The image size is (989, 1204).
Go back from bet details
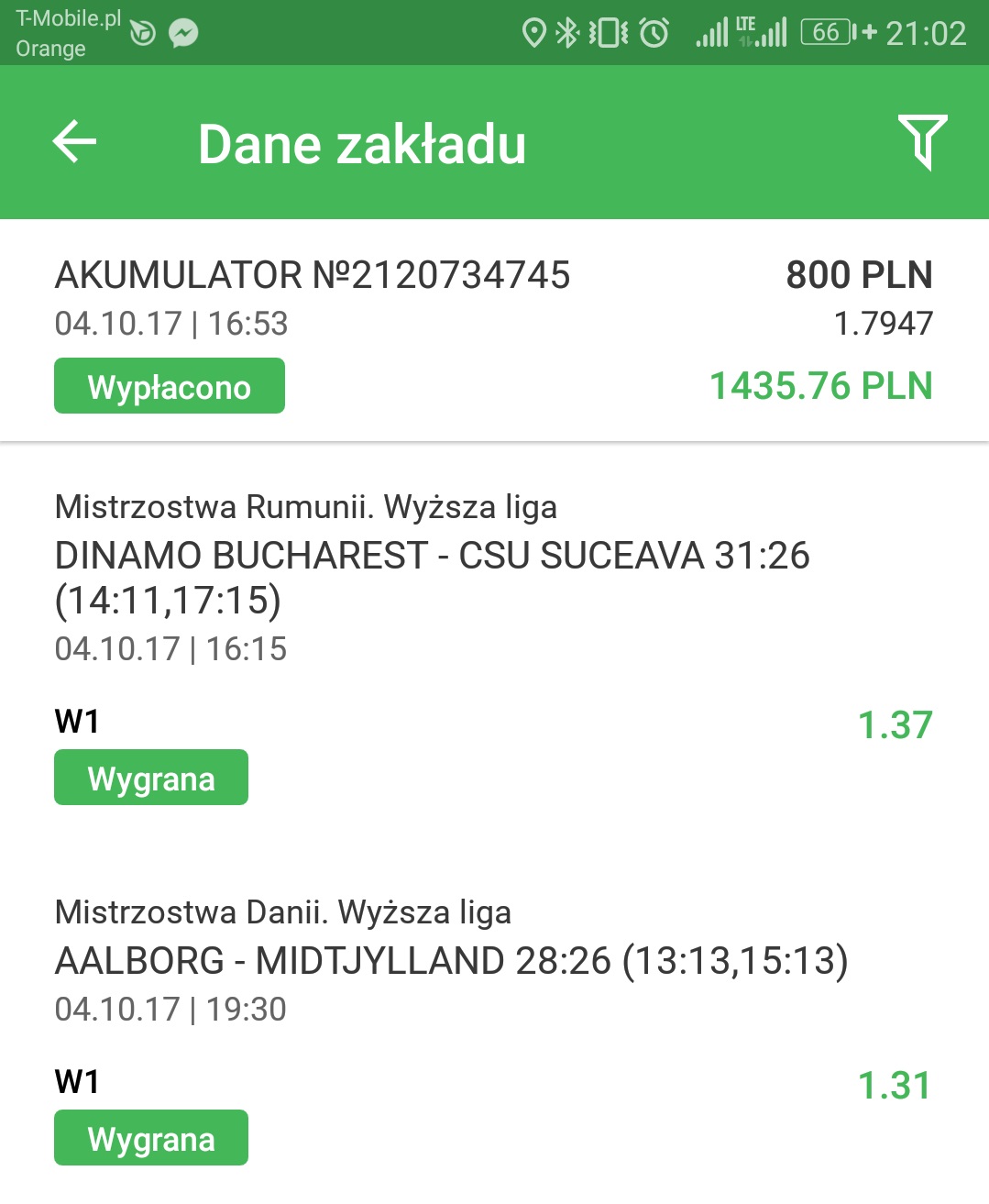pos(75,142)
